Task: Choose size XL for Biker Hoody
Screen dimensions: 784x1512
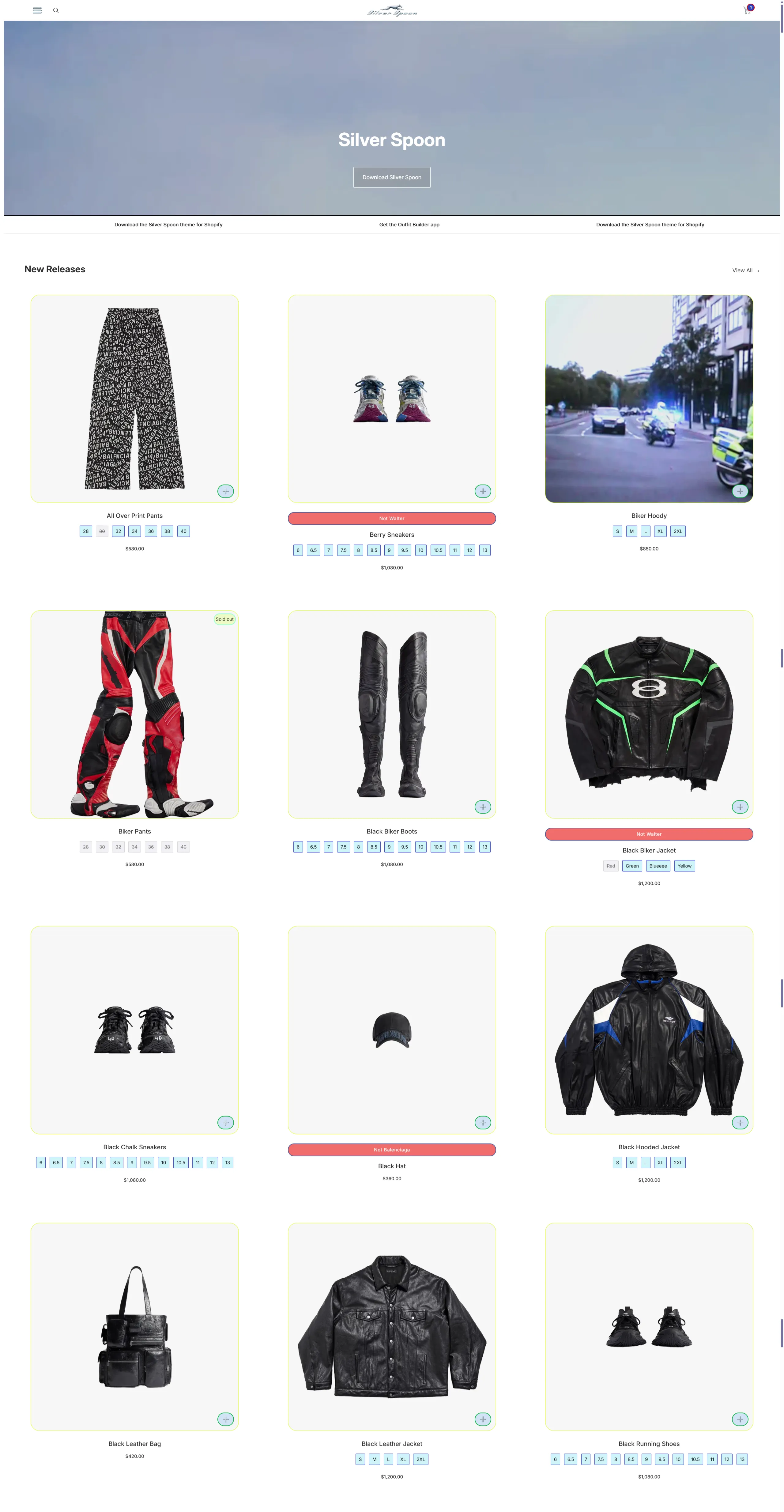Action: 660,531
